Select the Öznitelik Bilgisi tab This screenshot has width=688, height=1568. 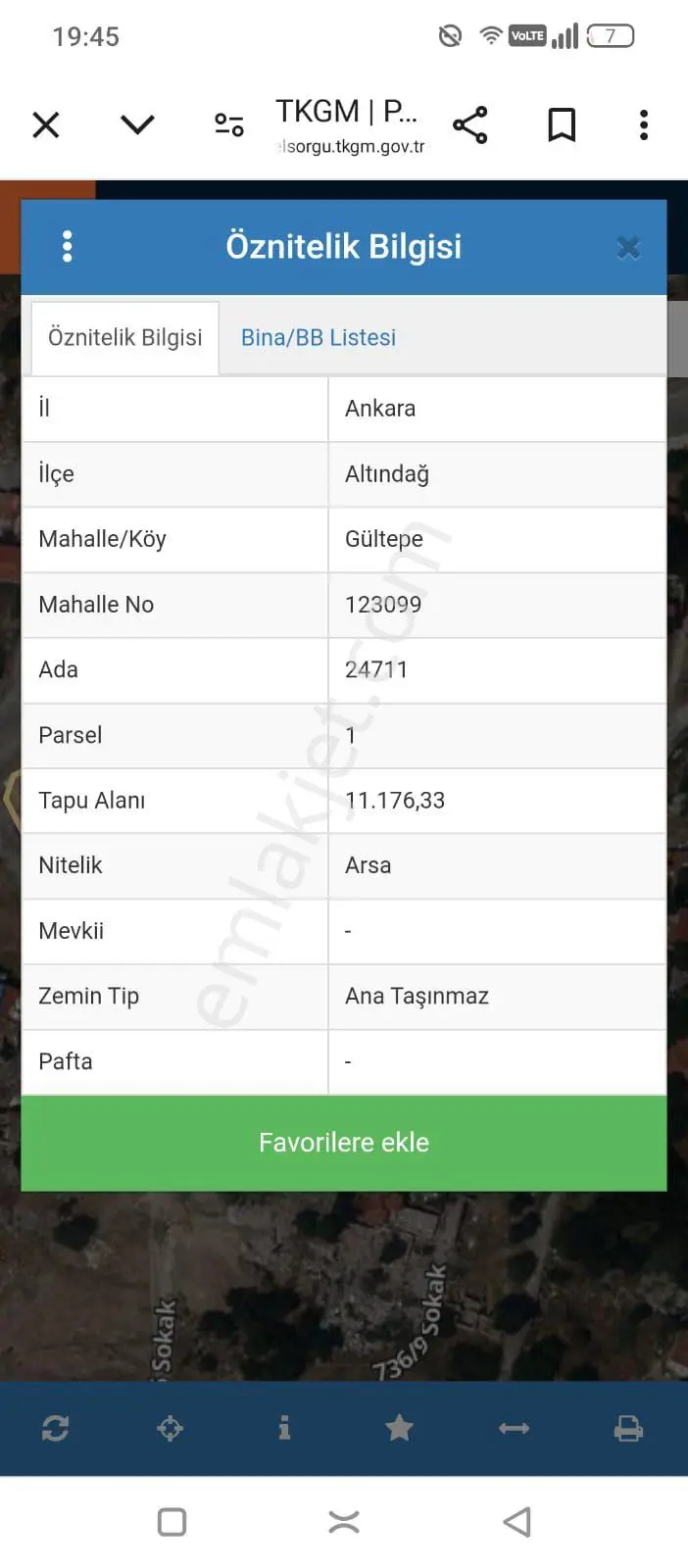pos(125,338)
